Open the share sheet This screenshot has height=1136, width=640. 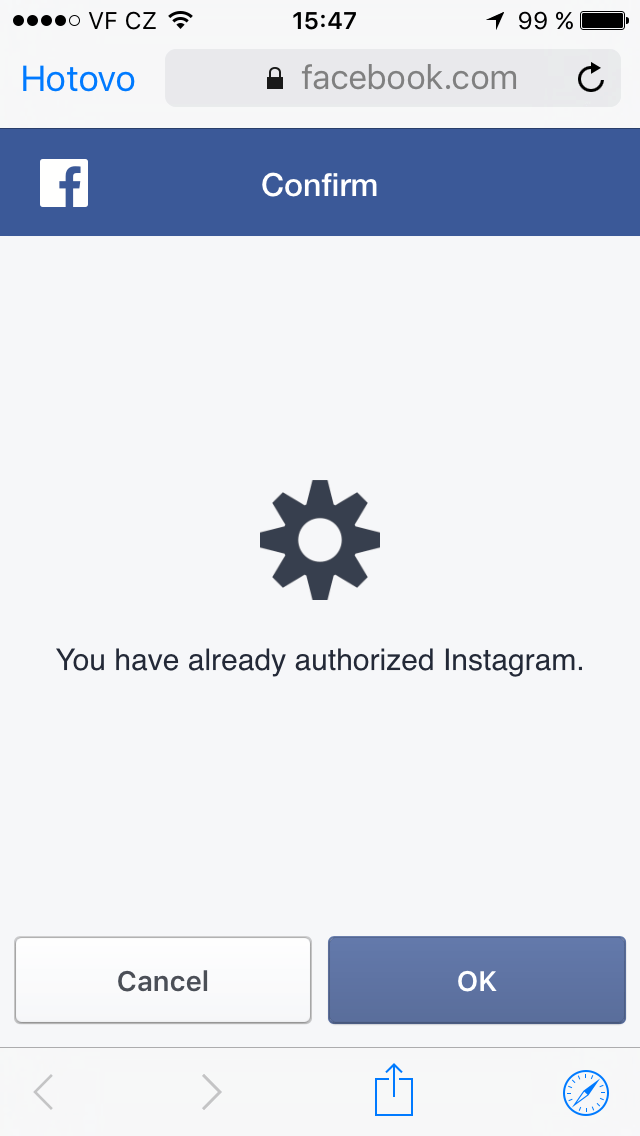tap(394, 1091)
